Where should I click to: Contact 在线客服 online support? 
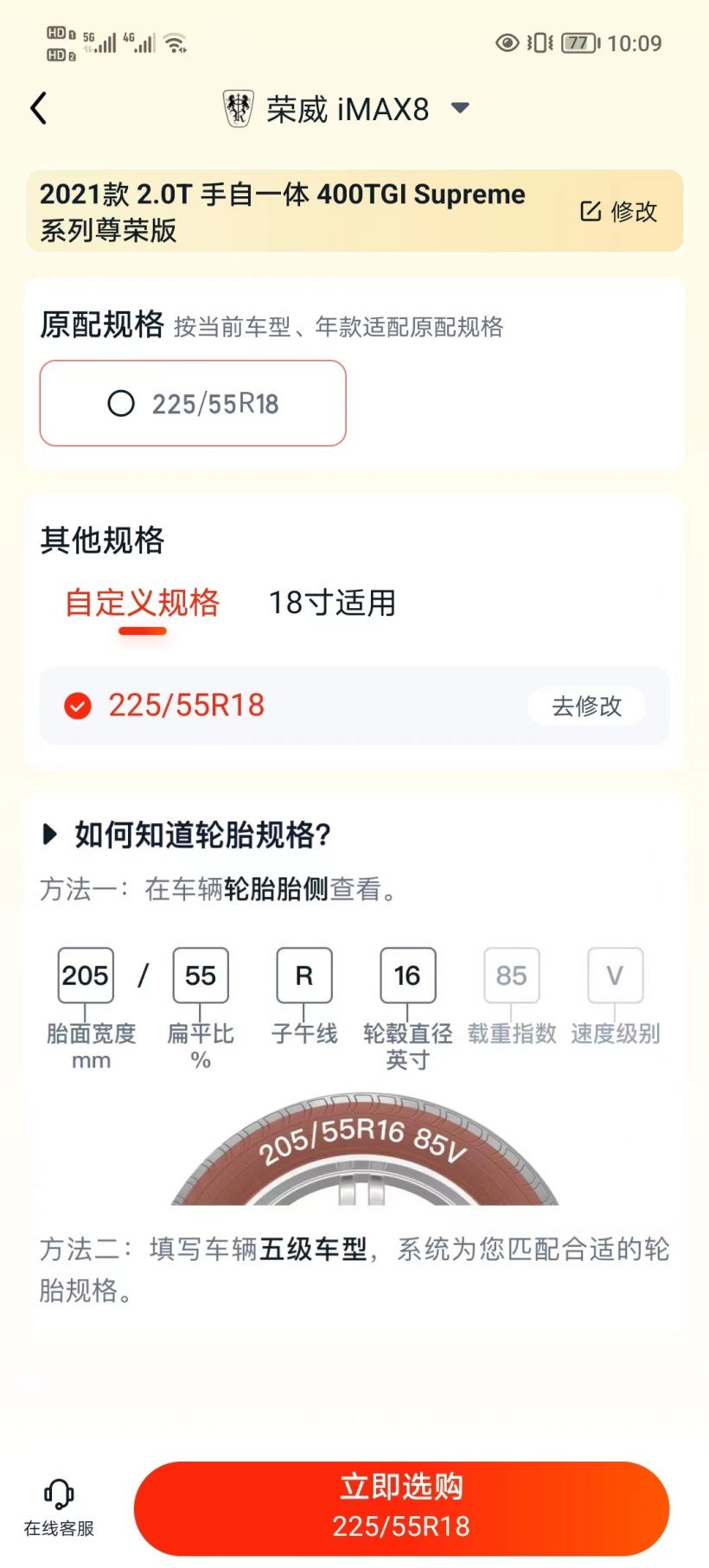click(x=59, y=1507)
